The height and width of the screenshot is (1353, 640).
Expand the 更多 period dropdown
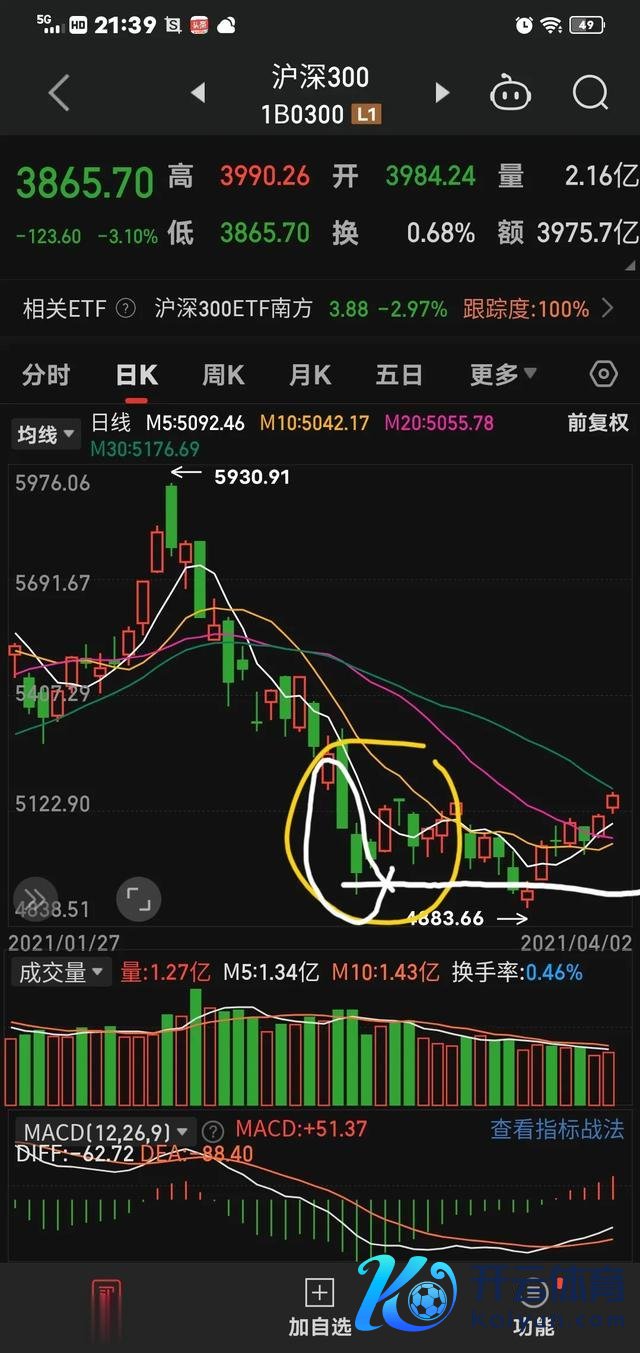[x=503, y=375]
